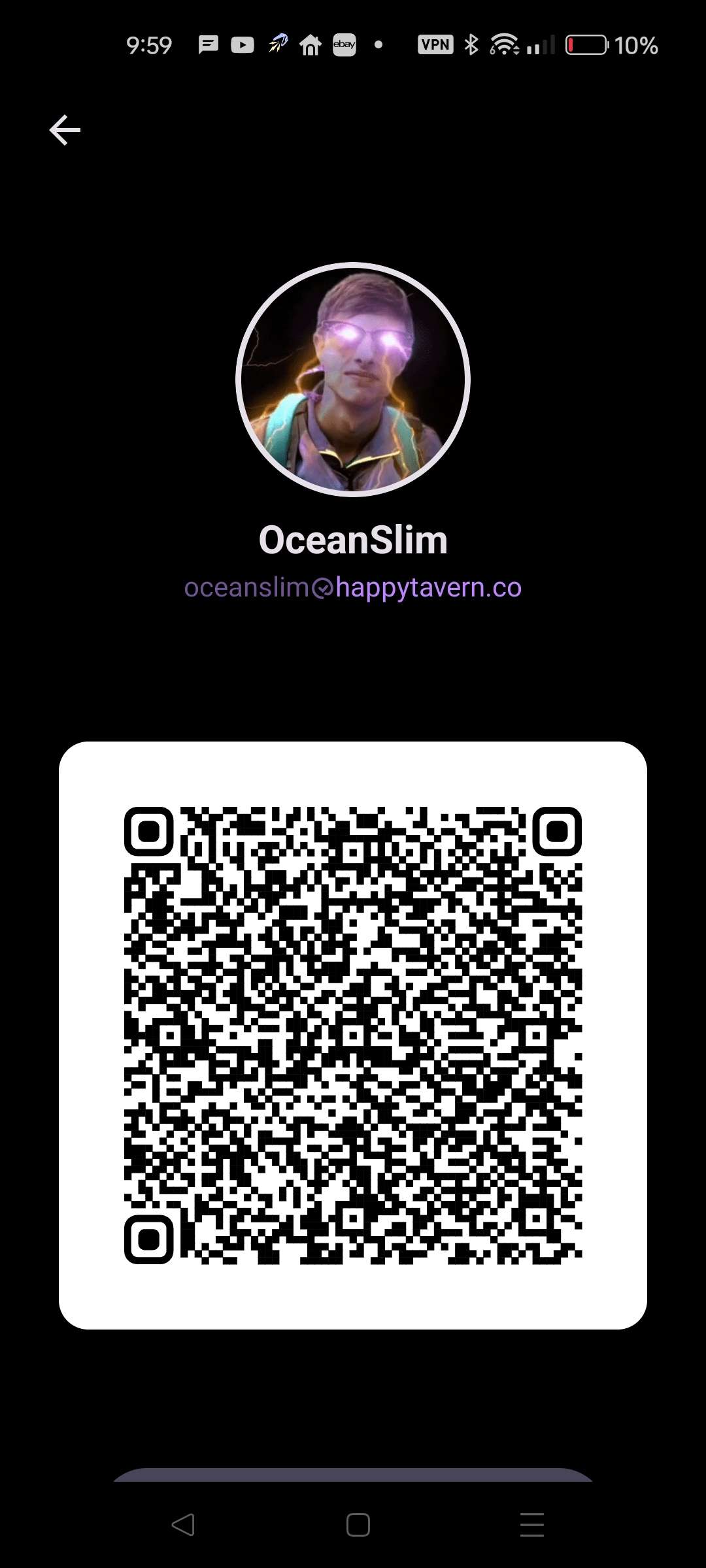Go to the system home screen

tap(358, 1524)
